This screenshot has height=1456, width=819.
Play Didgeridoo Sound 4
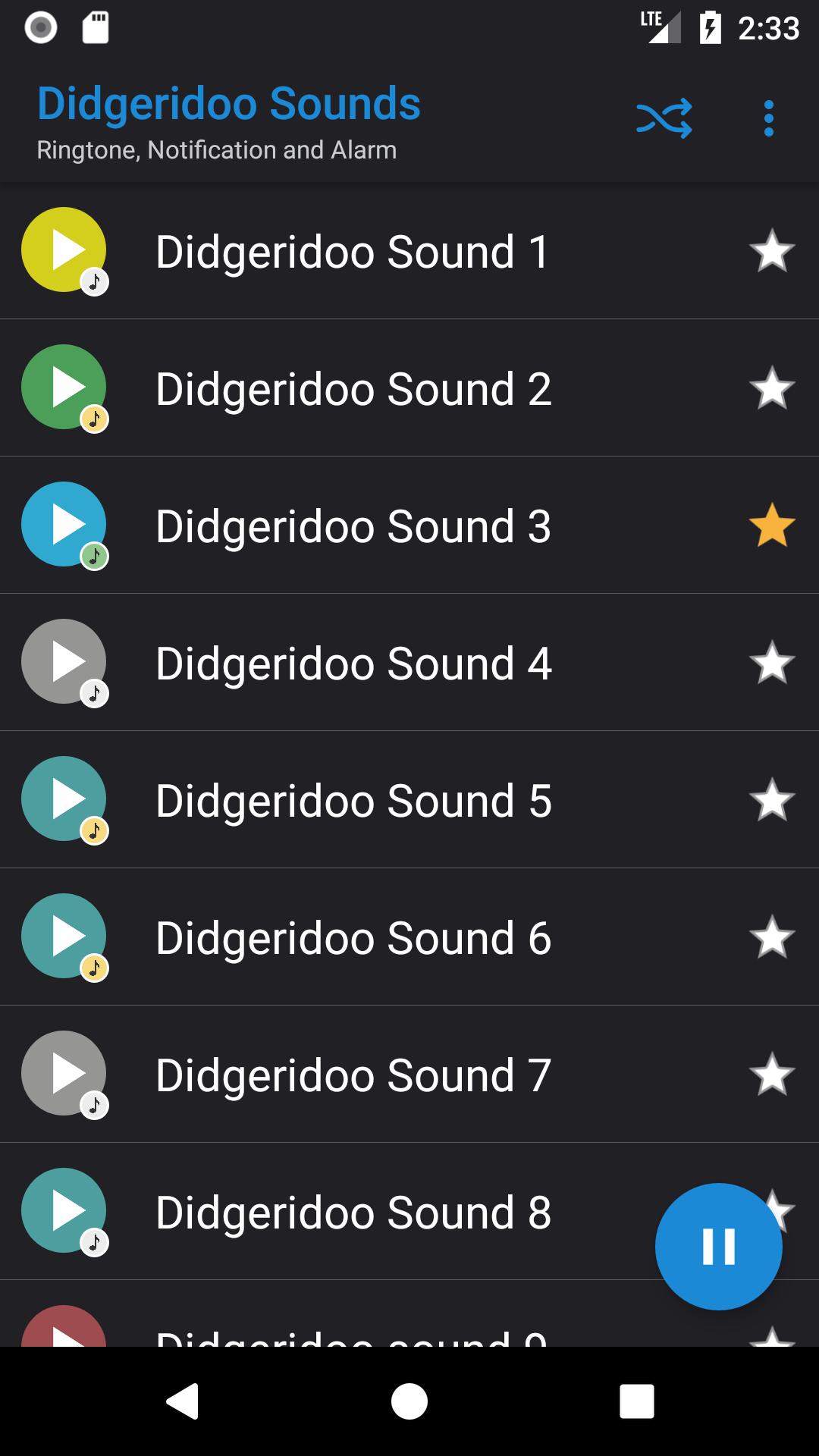point(64,663)
